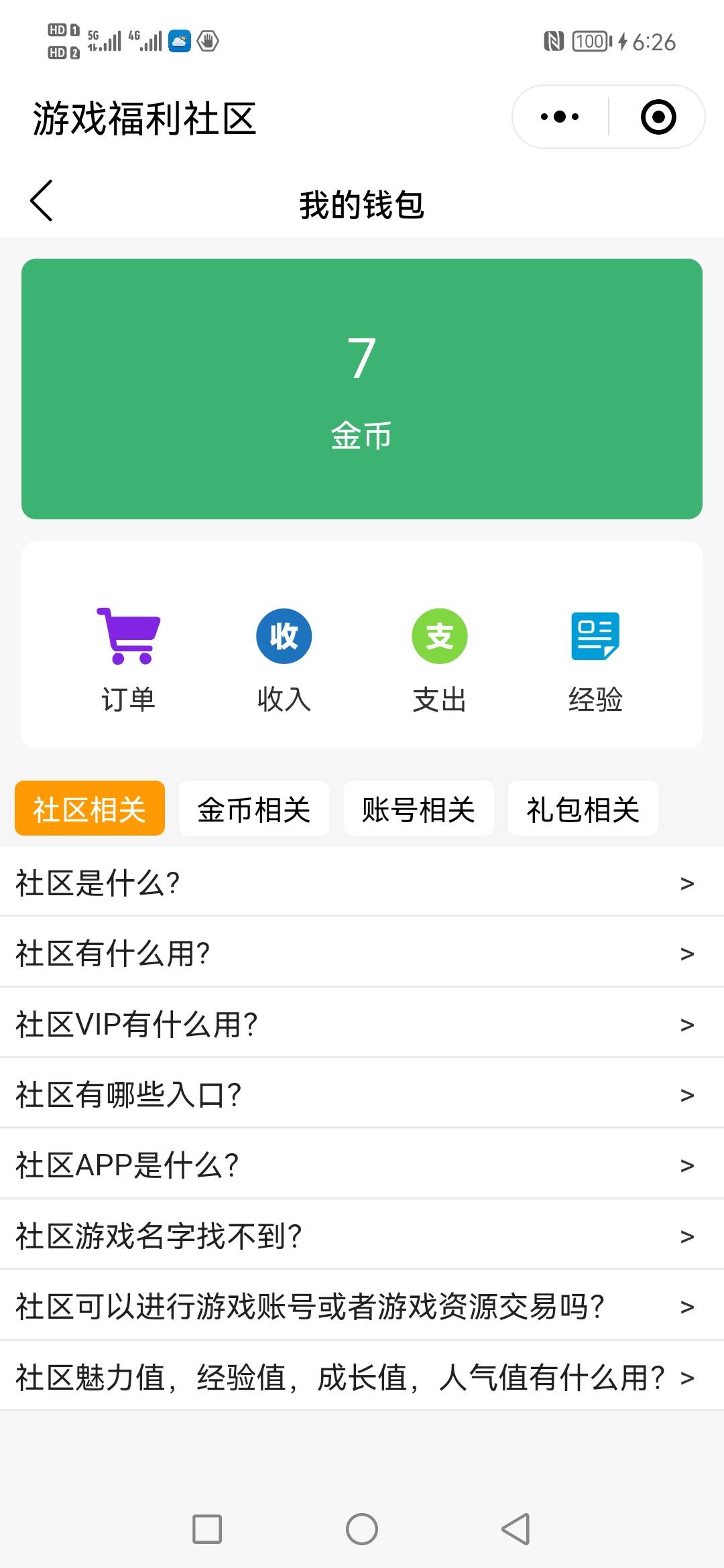
Task: Go to the system home screen
Action: (362, 1529)
